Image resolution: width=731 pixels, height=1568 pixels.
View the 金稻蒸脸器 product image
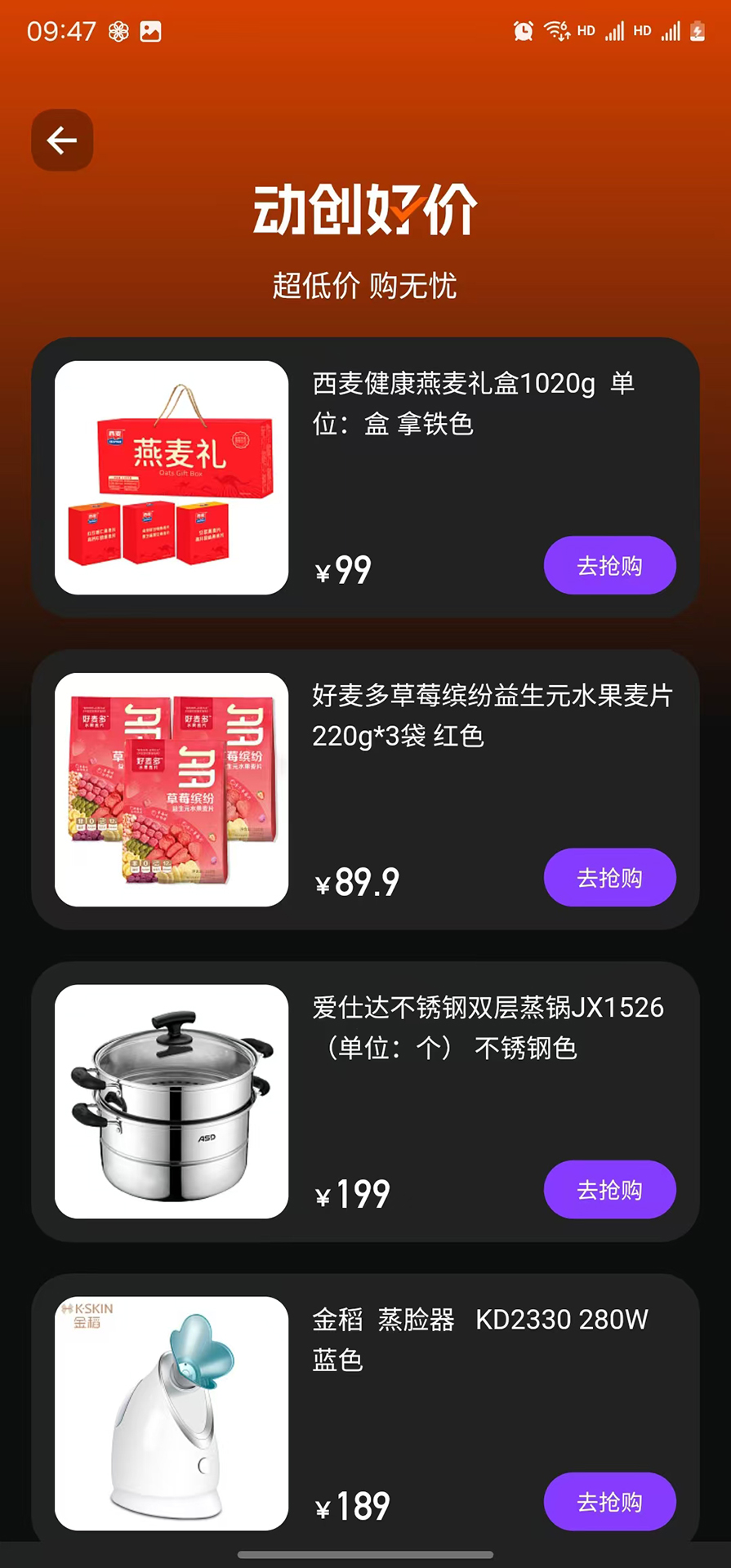click(172, 1414)
